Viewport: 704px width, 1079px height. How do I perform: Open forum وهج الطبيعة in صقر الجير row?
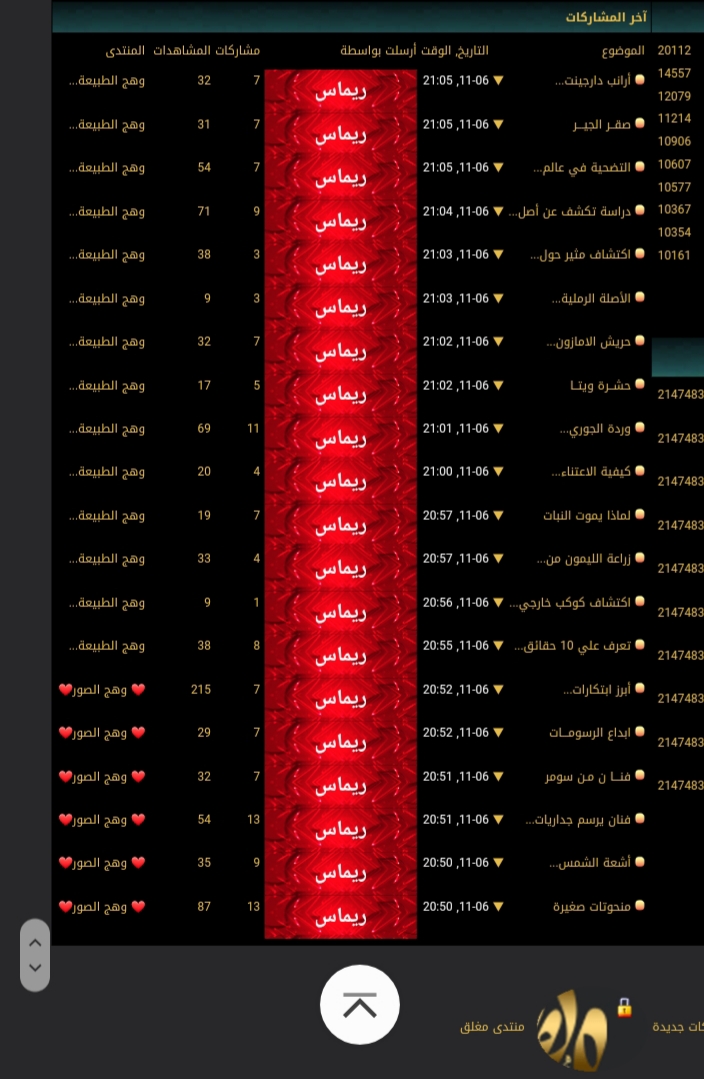(x=107, y=124)
